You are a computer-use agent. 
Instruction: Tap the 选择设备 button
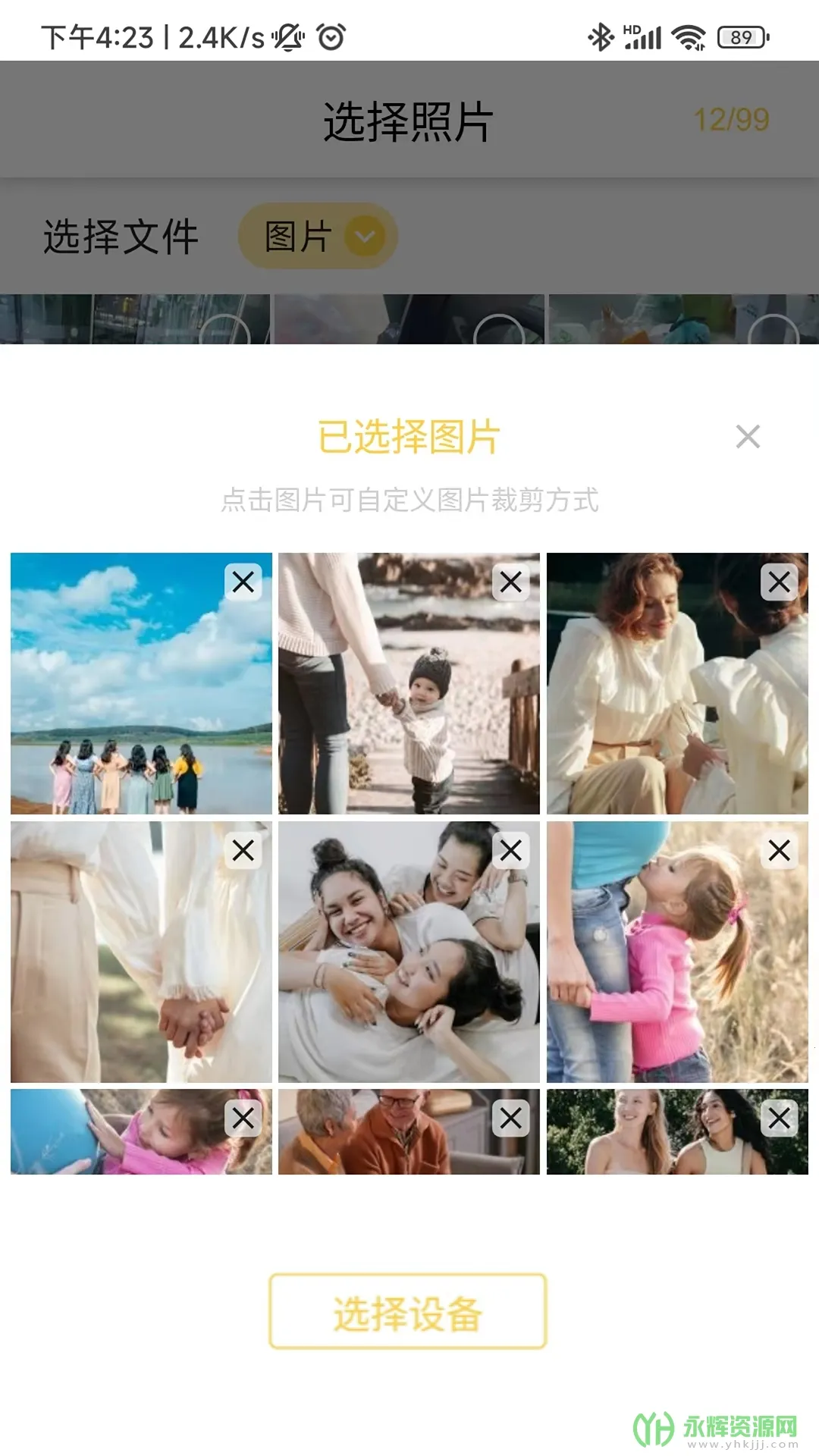408,1311
